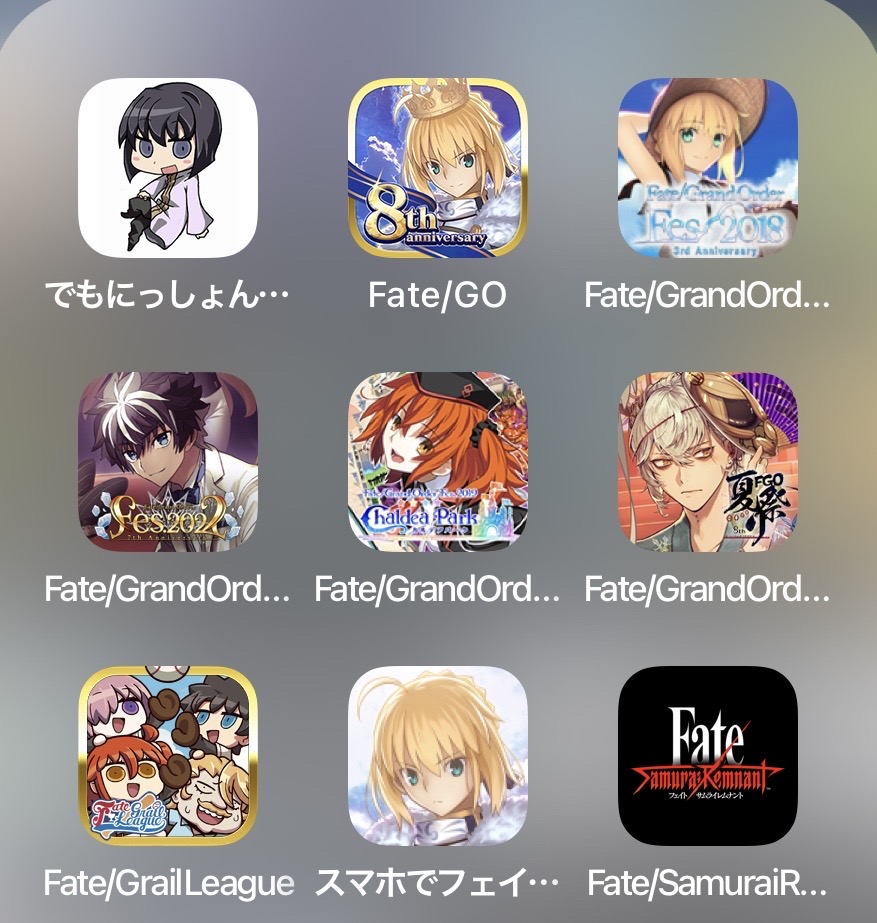Open the Fes 2018 3rd Anniversary app
Viewport: 877px width, 923px height.
pos(707,168)
